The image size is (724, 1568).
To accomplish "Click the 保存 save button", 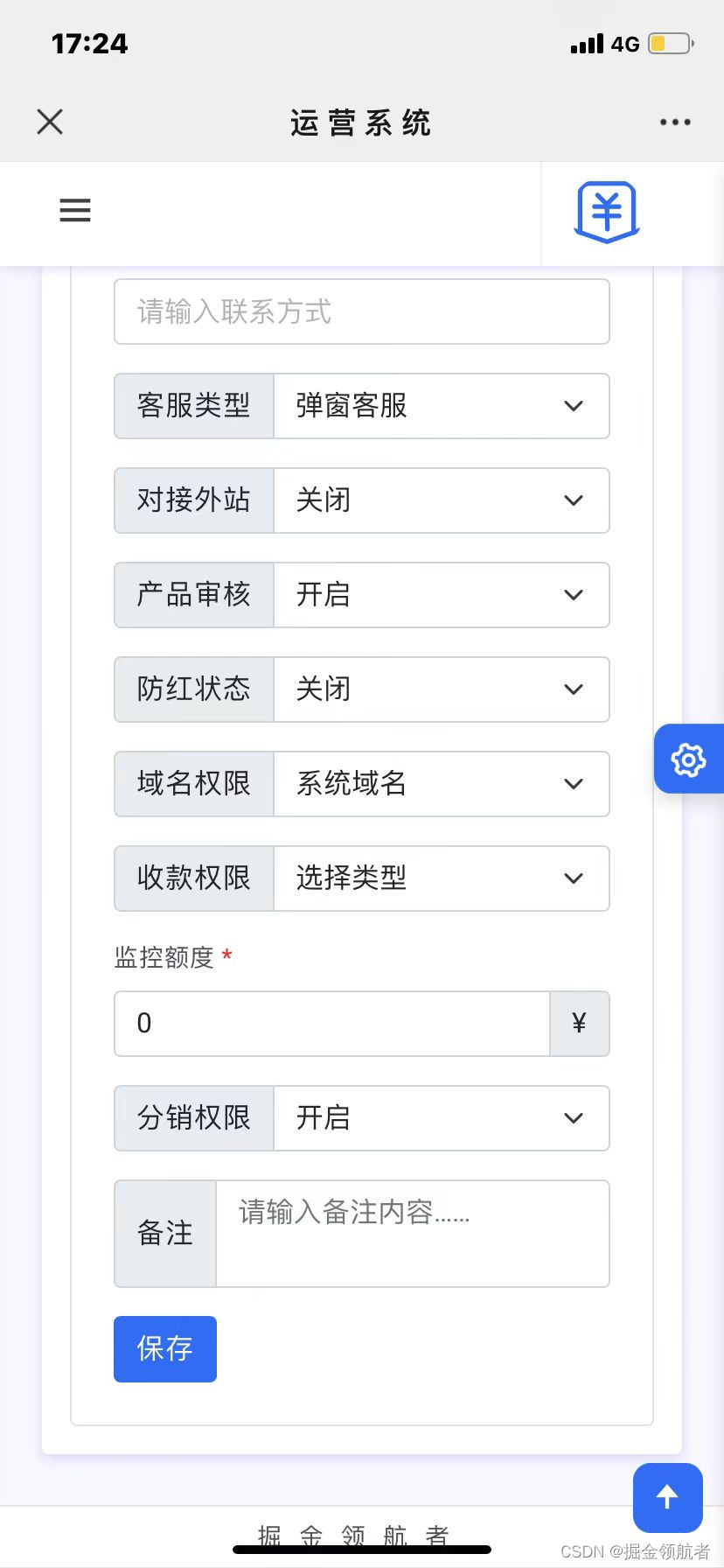I will click(x=164, y=1348).
